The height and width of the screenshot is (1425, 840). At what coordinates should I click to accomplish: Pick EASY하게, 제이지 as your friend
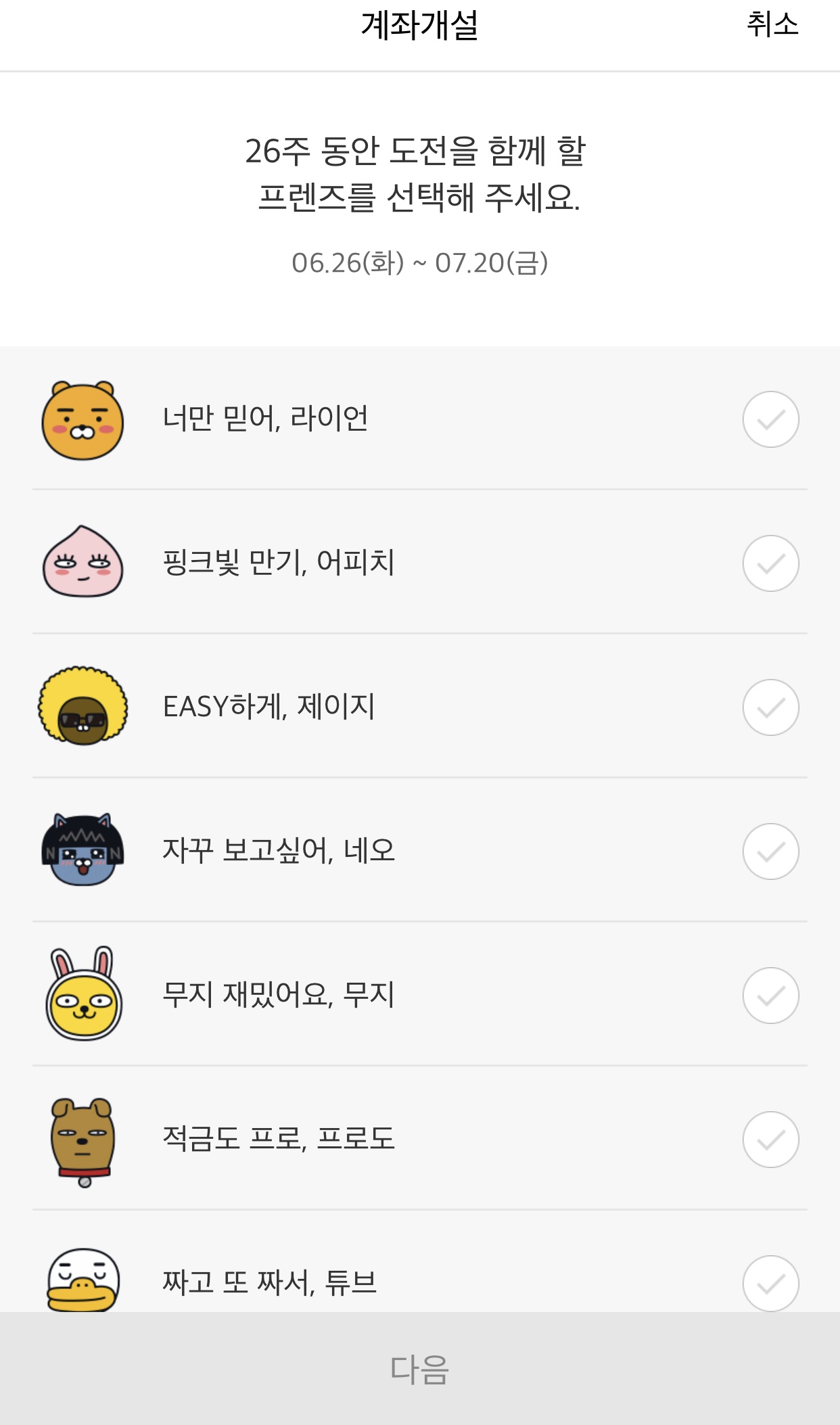pyautogui.click(x=770, y=707)
